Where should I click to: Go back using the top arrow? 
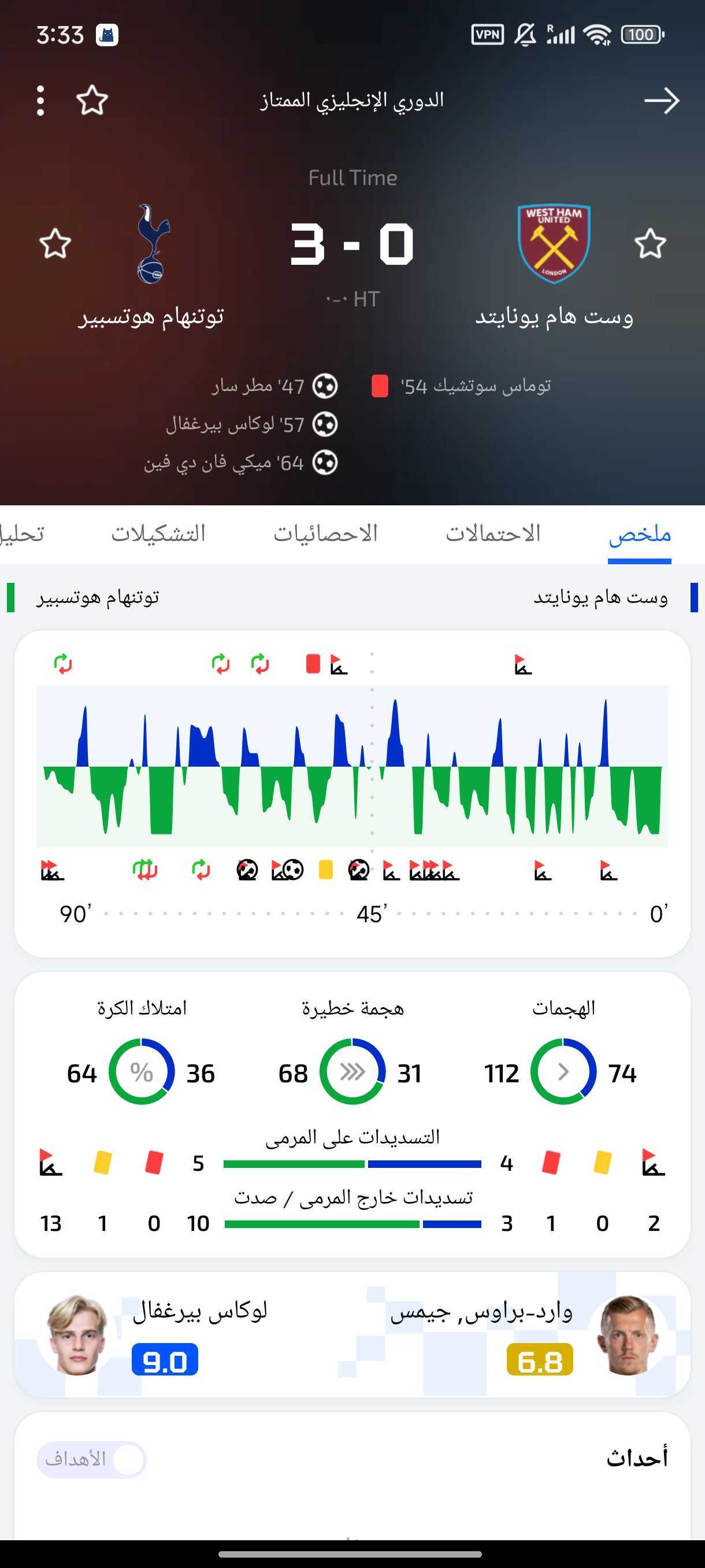pyautogui.click(x=661, y=101)
